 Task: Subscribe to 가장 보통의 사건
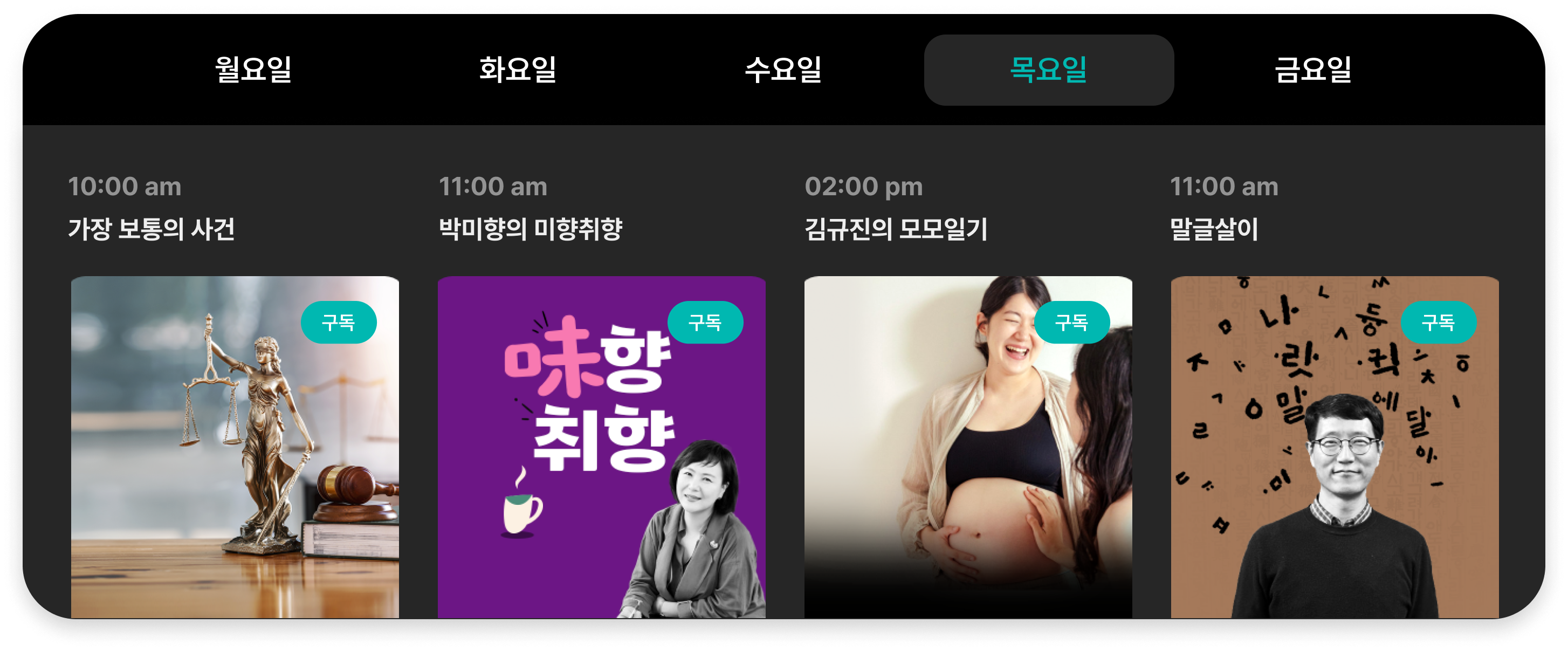click(339, 322)
